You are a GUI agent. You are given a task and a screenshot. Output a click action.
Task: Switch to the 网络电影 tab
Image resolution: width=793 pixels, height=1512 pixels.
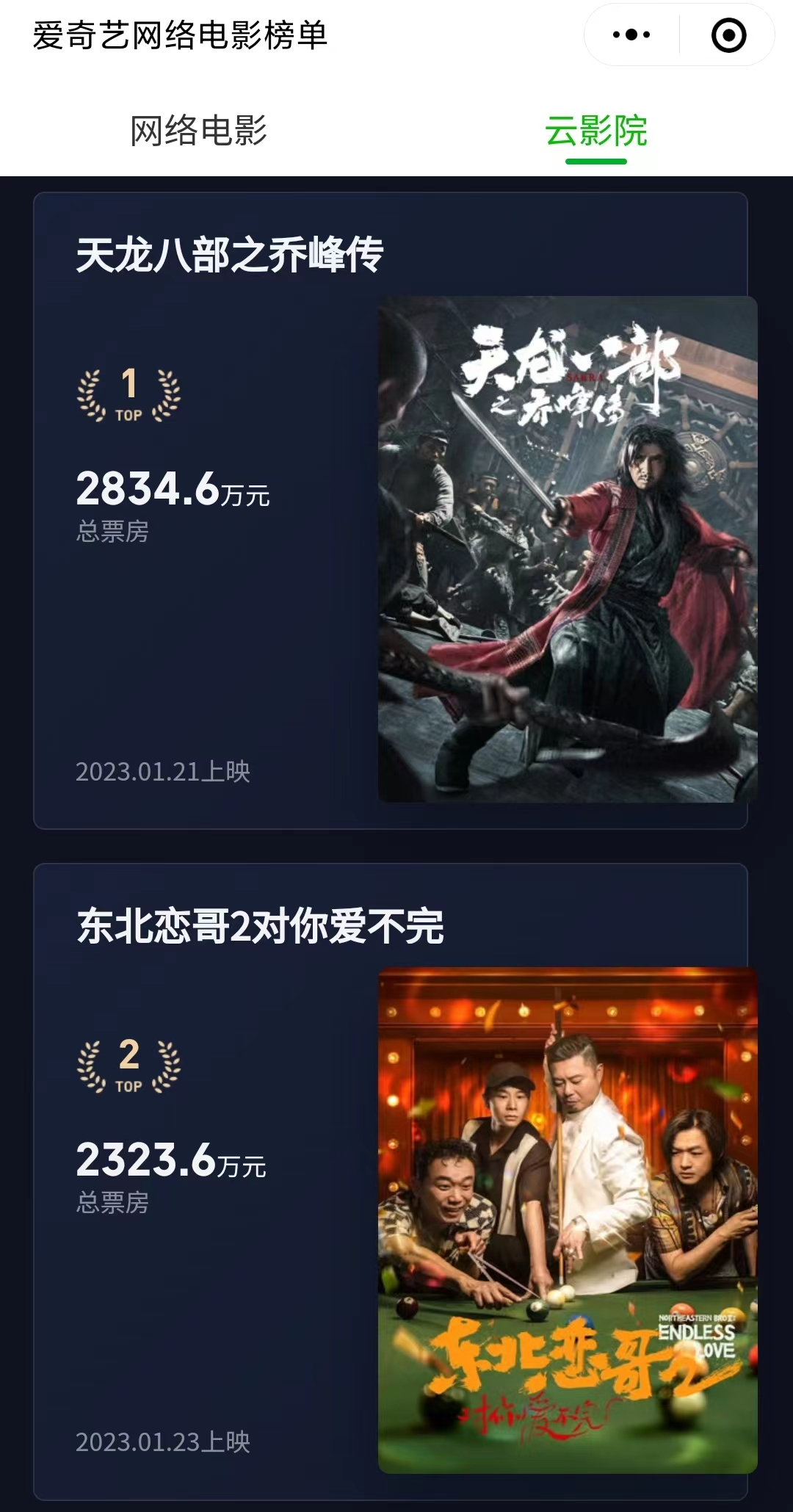pos(198,131)
